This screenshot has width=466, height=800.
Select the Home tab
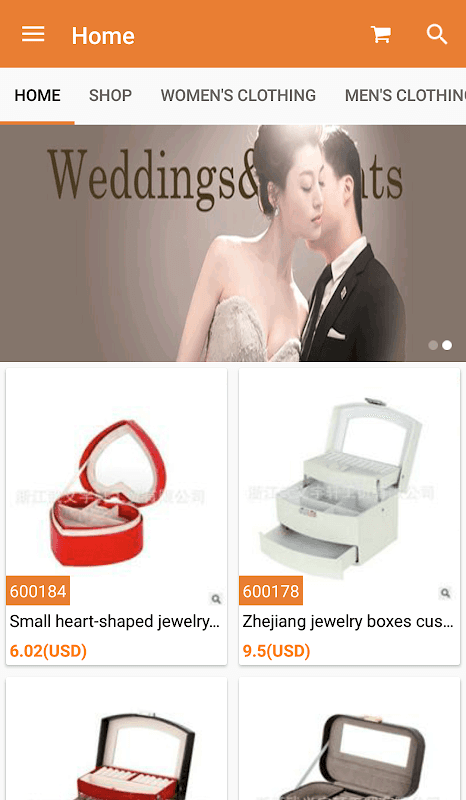[37, 95]
